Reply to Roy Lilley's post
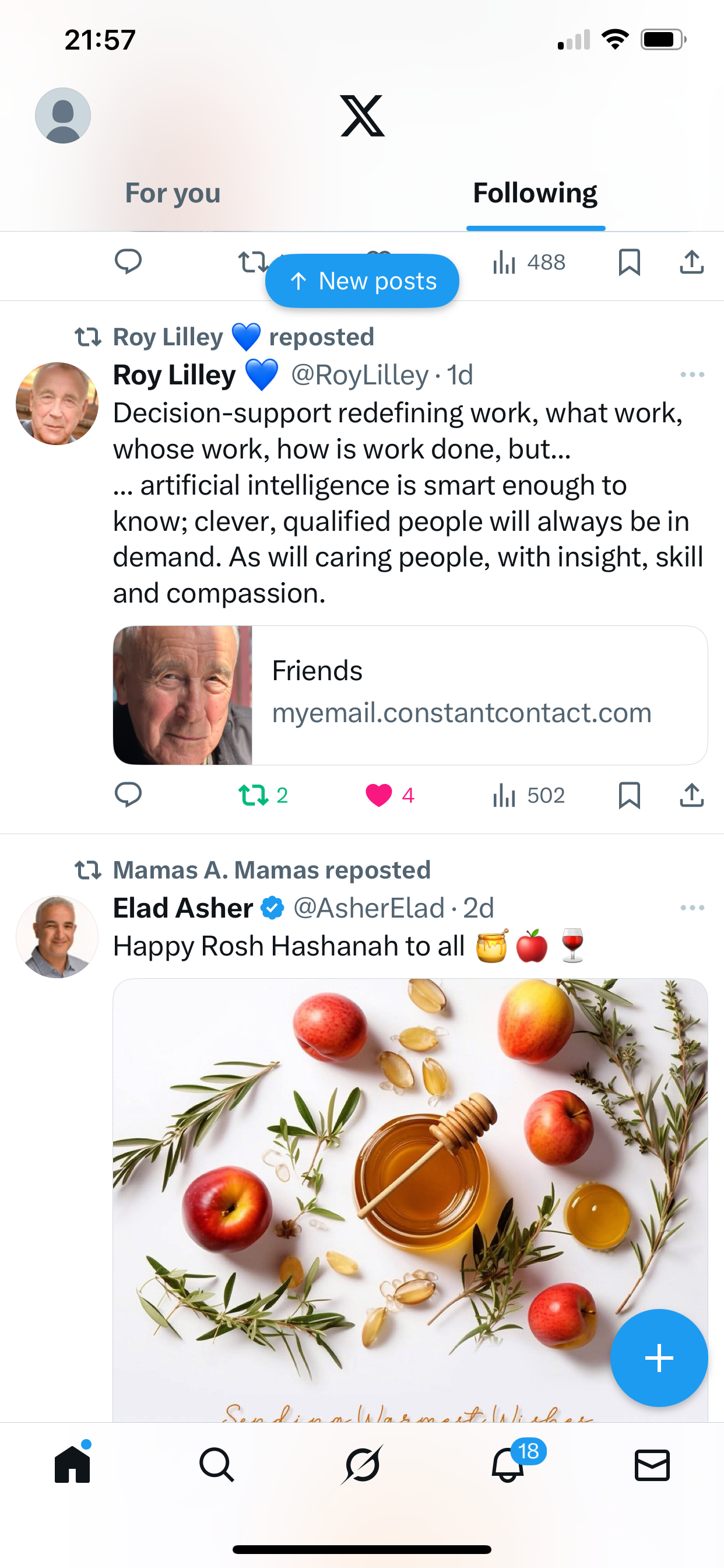Screen dimensions: 724x1568 coord(128,795)
